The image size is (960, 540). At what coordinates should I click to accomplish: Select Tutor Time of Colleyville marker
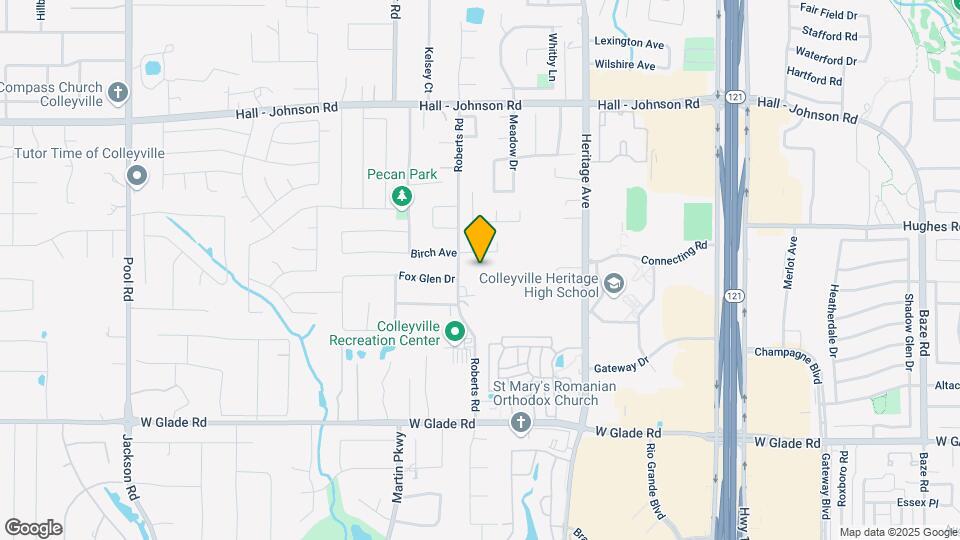(137, 176)
